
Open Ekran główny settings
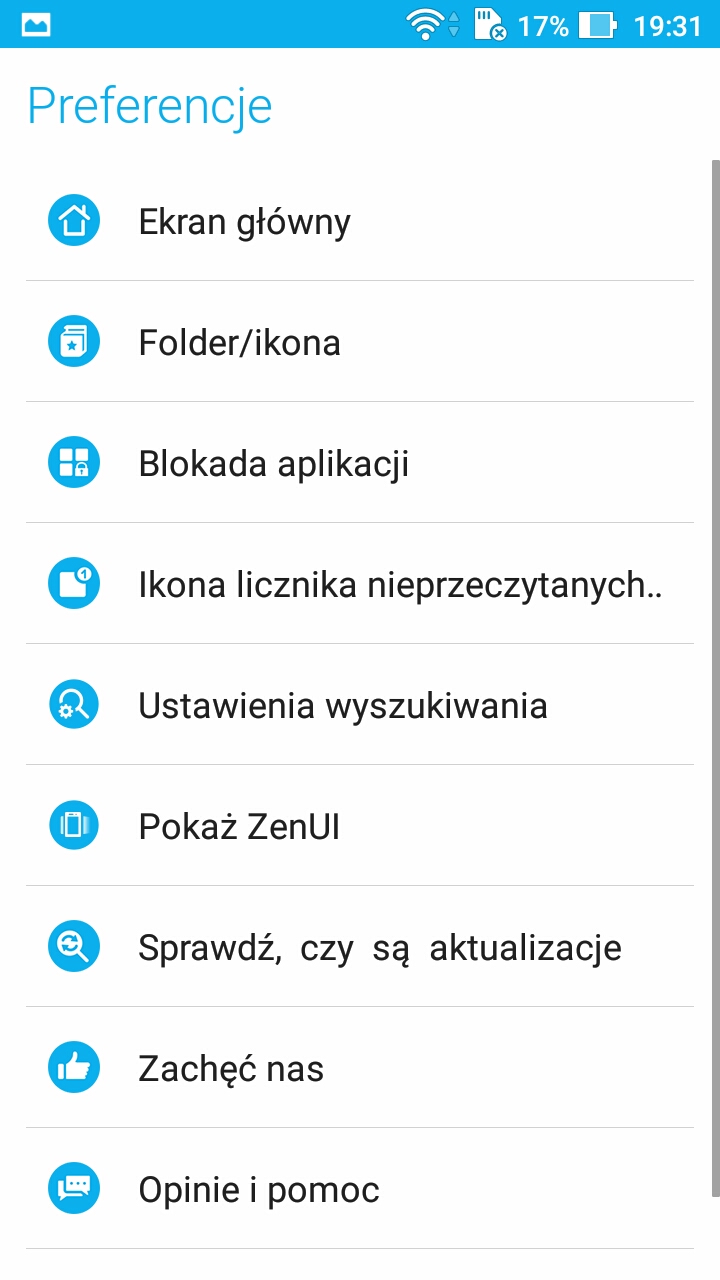pyautogui.click(x=360, y=221)
